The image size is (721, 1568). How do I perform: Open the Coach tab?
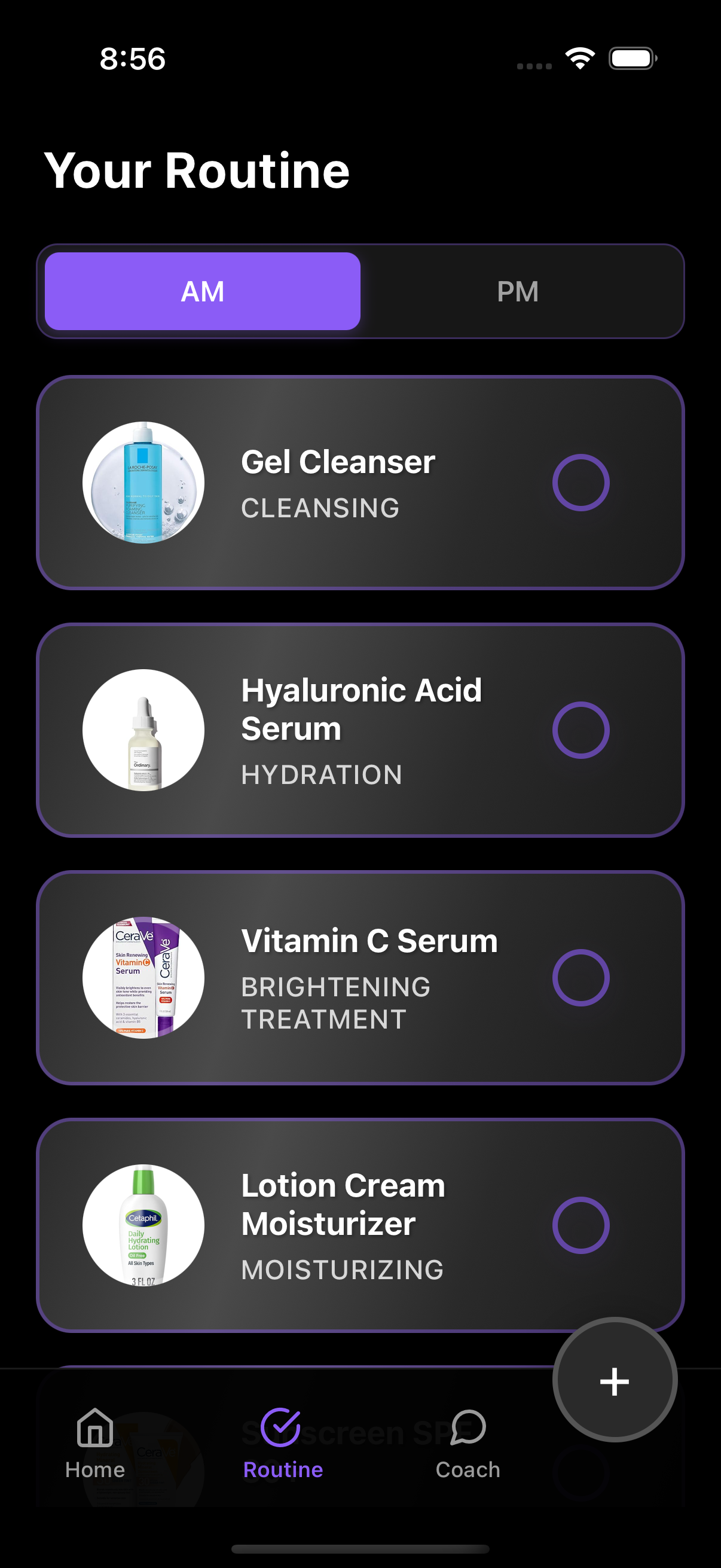tap(468, 1444)
